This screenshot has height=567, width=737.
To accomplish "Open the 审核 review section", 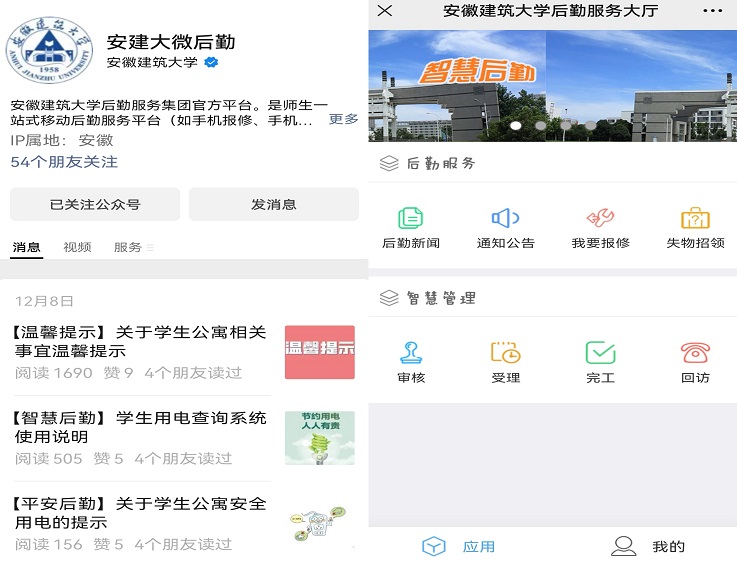I will (x=411, y=362).
